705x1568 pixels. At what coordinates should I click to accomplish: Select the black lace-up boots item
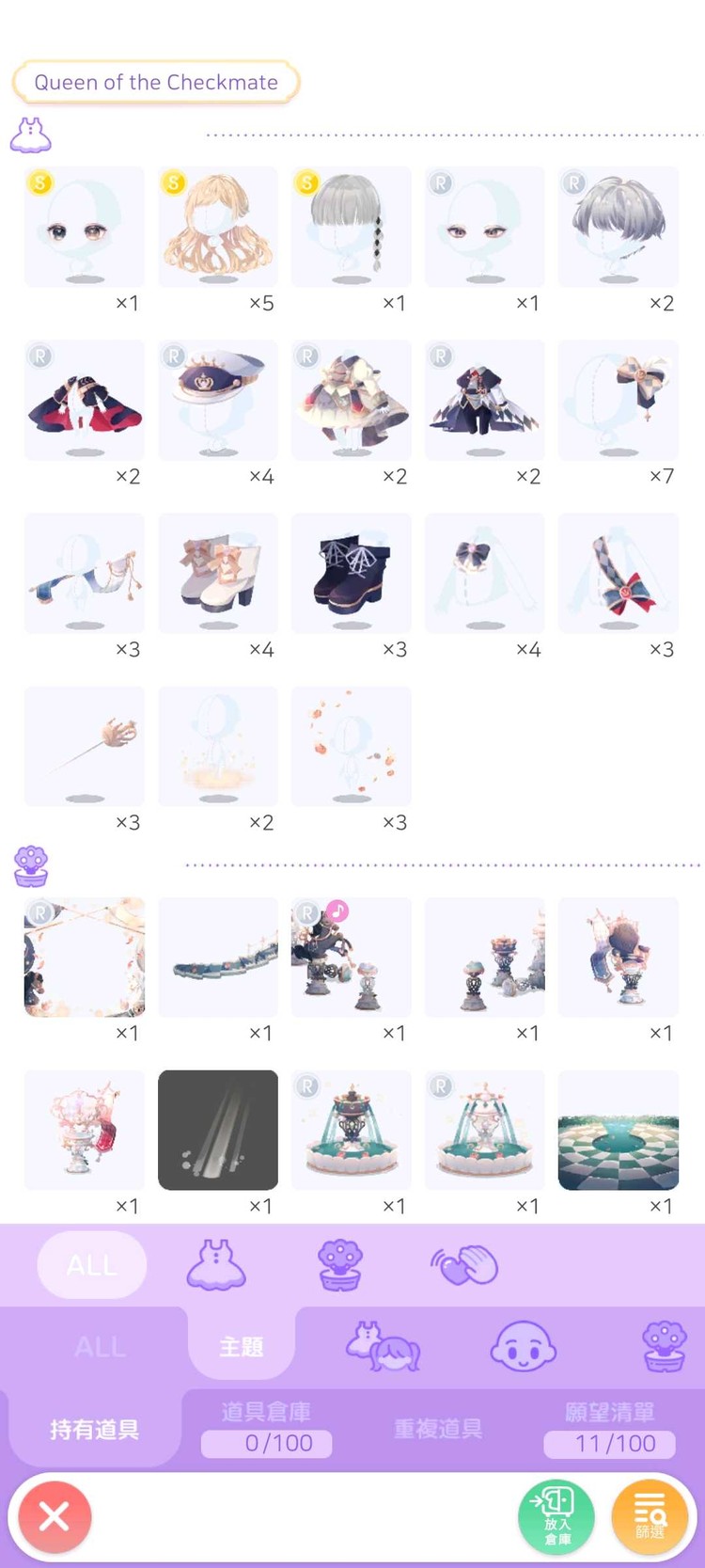pos(352,573)
